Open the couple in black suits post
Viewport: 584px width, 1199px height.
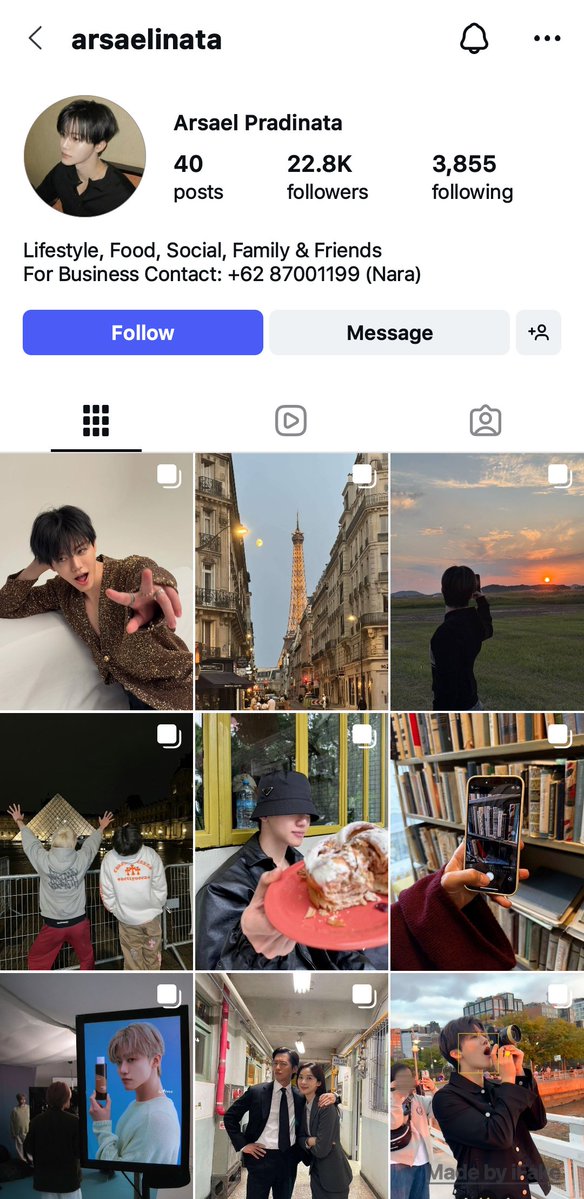point(291,1086)
